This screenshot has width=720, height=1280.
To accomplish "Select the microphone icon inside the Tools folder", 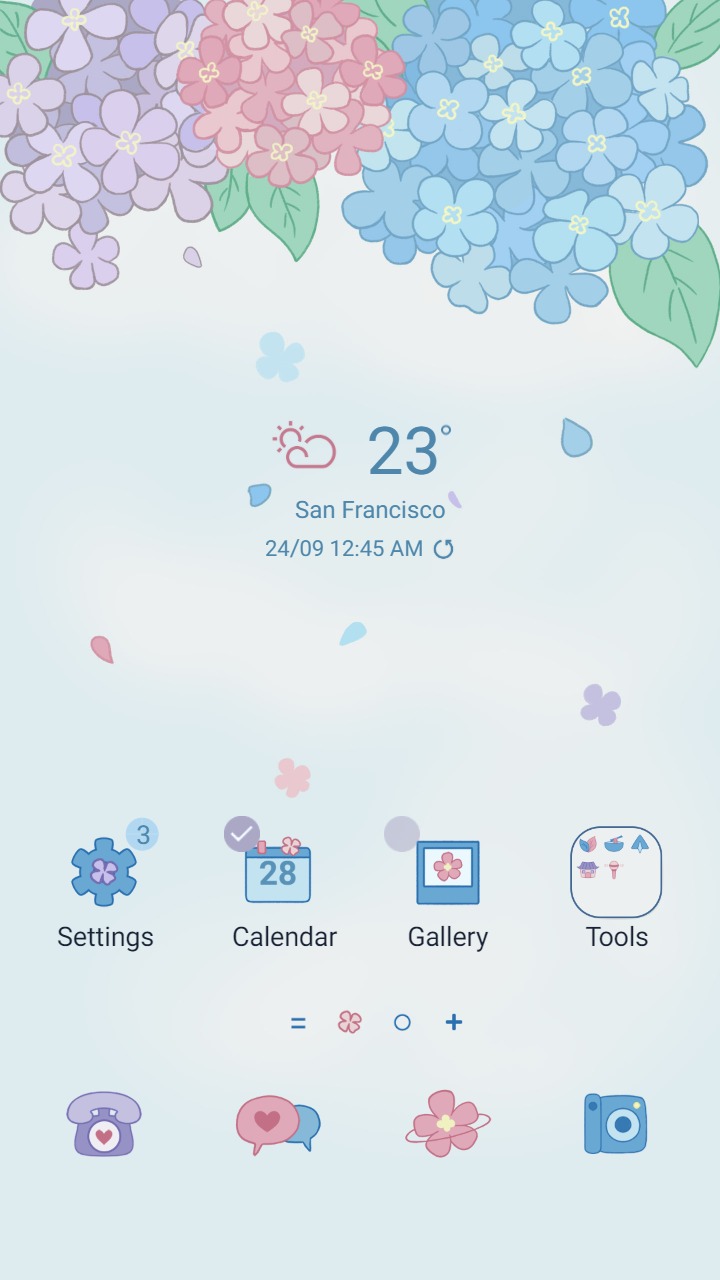I will [x=614, y=868].
